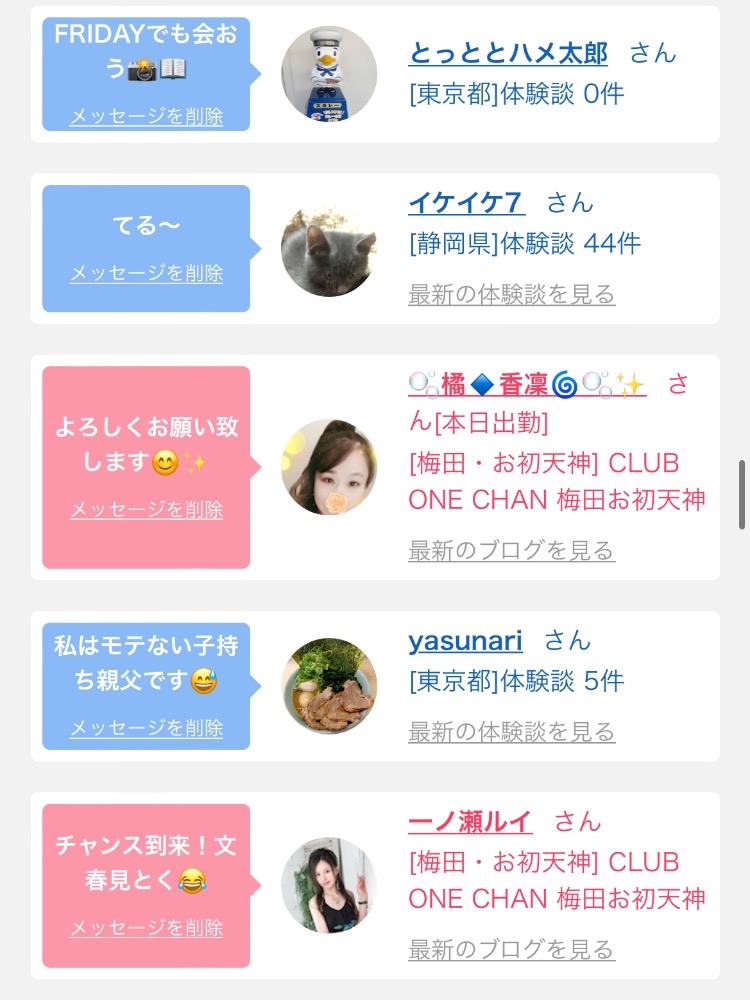View 一ノ瀬ルイ's latest blog
This screenshot has width=750, height=1000.
click(x=511, y=949)
